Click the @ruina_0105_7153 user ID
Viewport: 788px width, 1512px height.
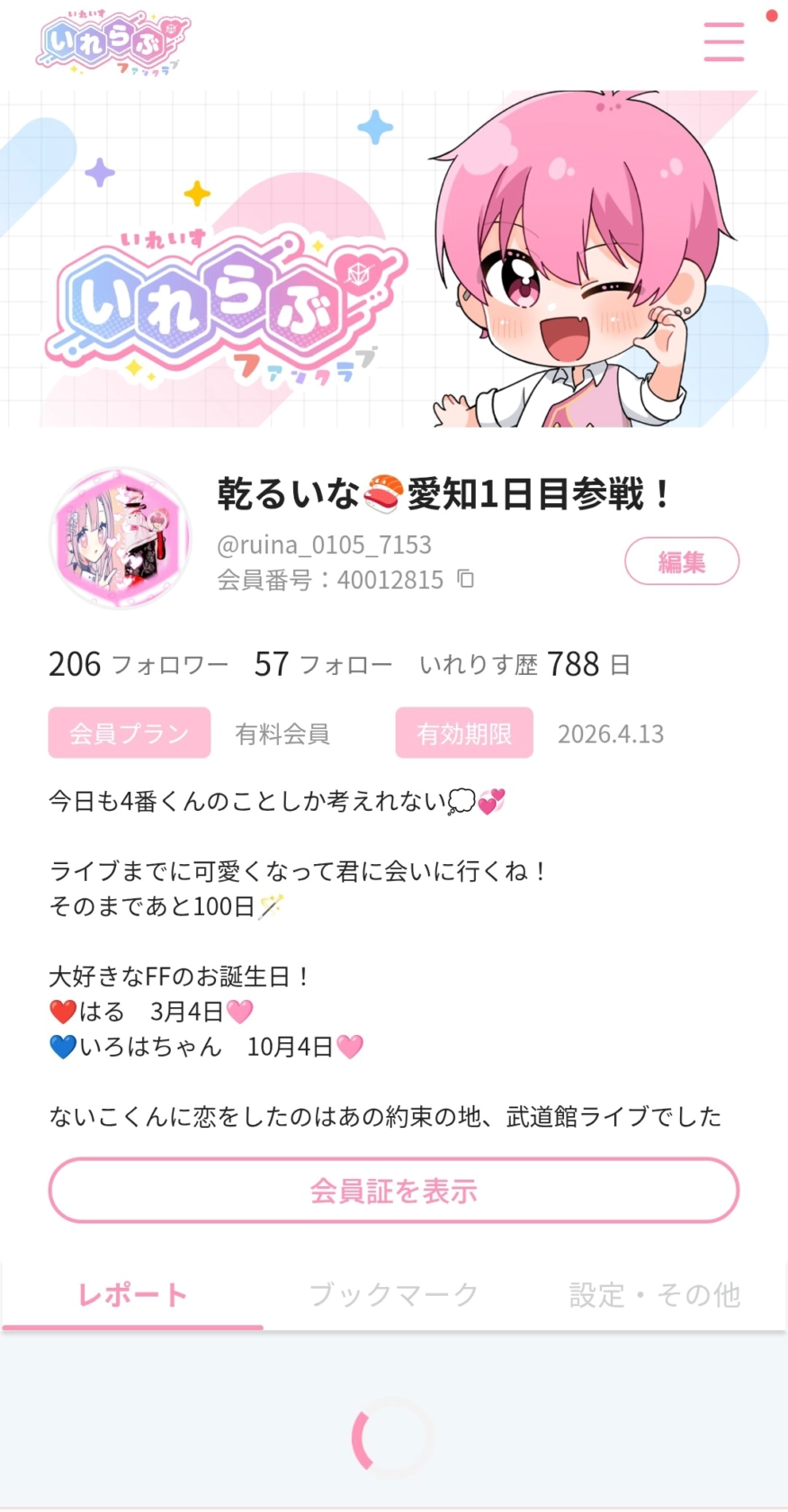point(324,544)
